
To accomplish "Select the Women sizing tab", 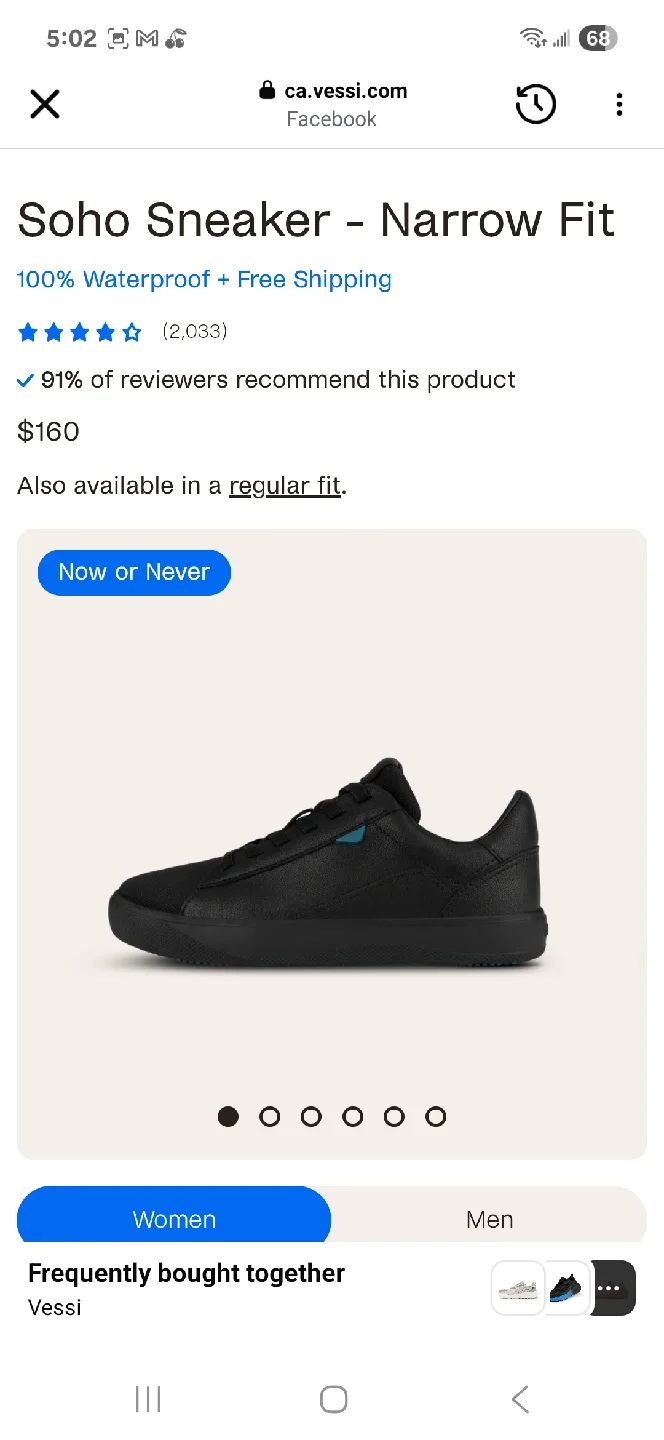I will [174, 1219].
